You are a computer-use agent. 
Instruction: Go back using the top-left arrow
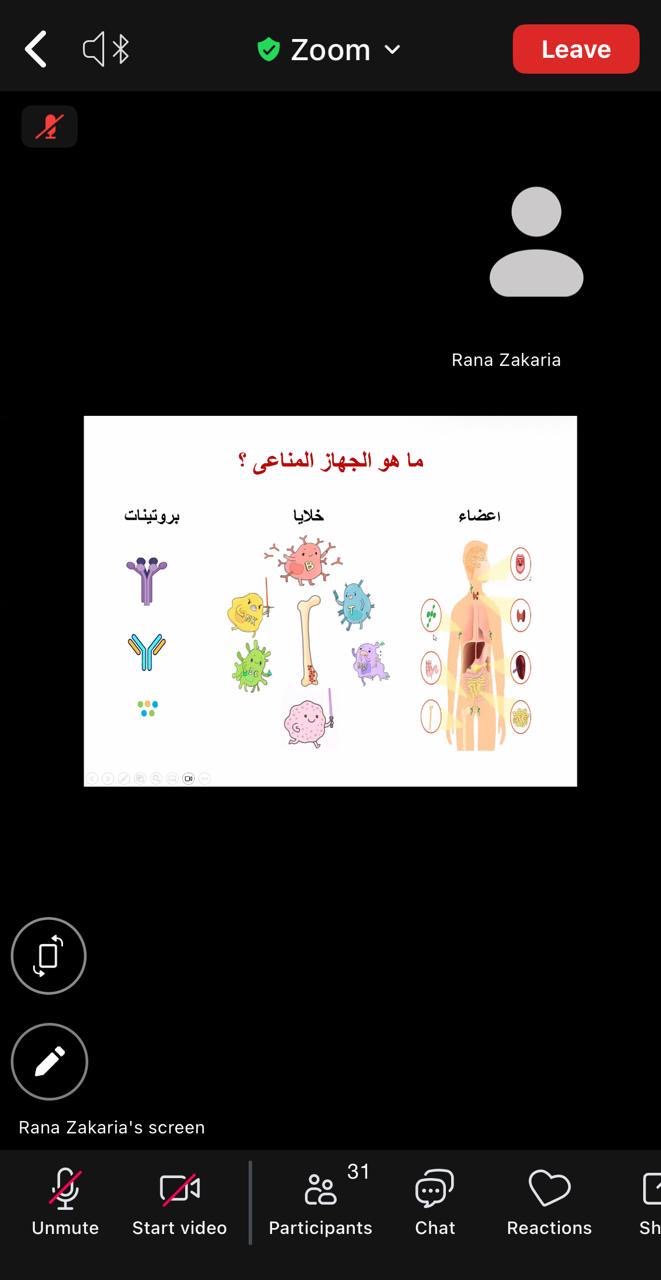(36, 49)
